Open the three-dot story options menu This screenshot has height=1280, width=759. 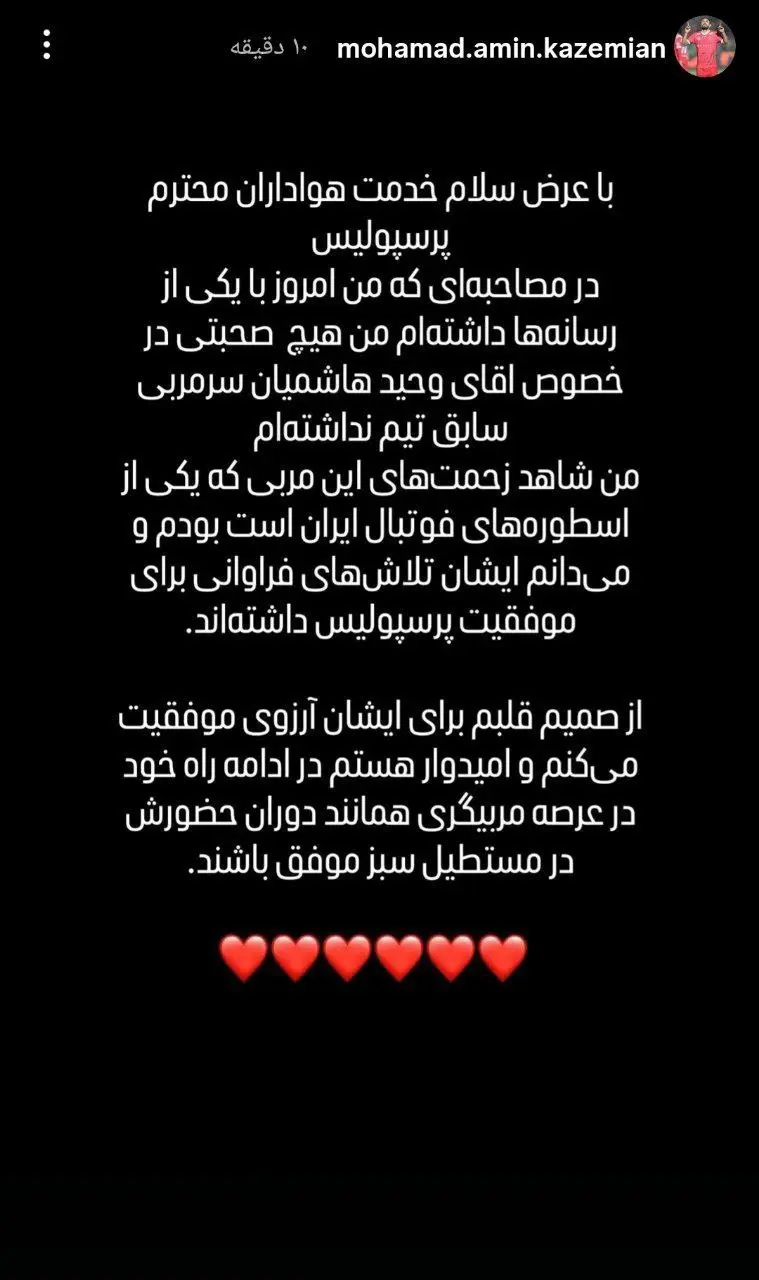pos(44,45)
